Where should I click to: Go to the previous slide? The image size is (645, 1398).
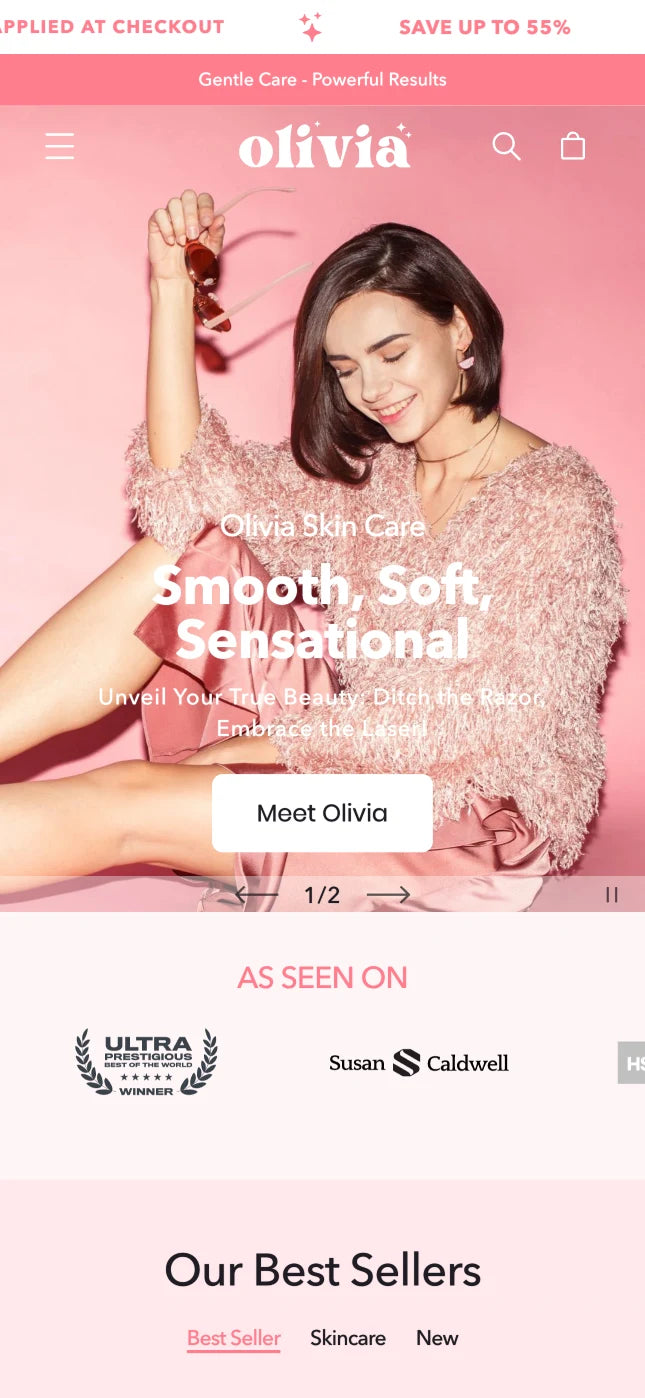256,895
